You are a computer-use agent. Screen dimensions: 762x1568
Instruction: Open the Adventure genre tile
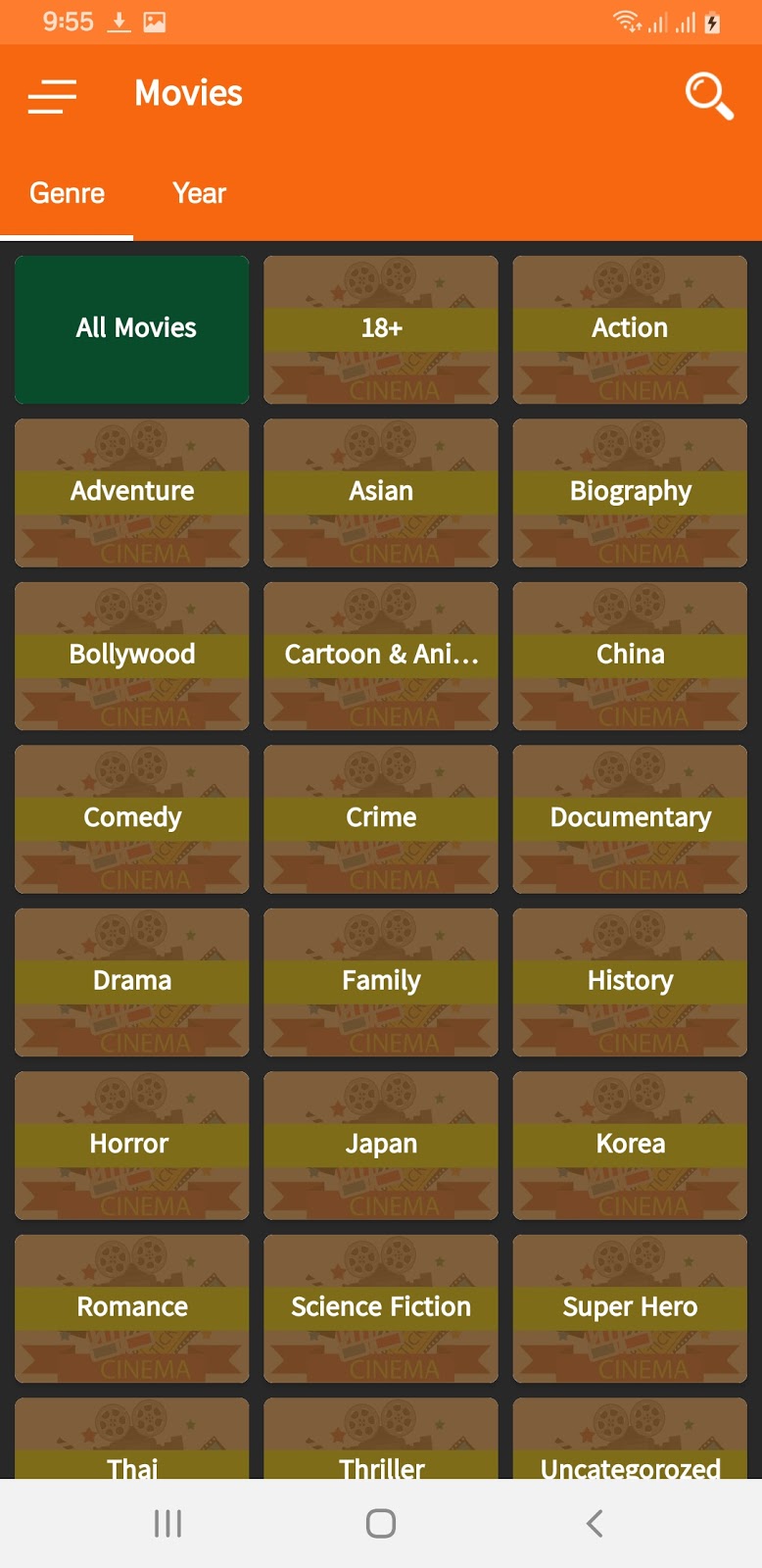pyautogui.click(x=132, y=492)
